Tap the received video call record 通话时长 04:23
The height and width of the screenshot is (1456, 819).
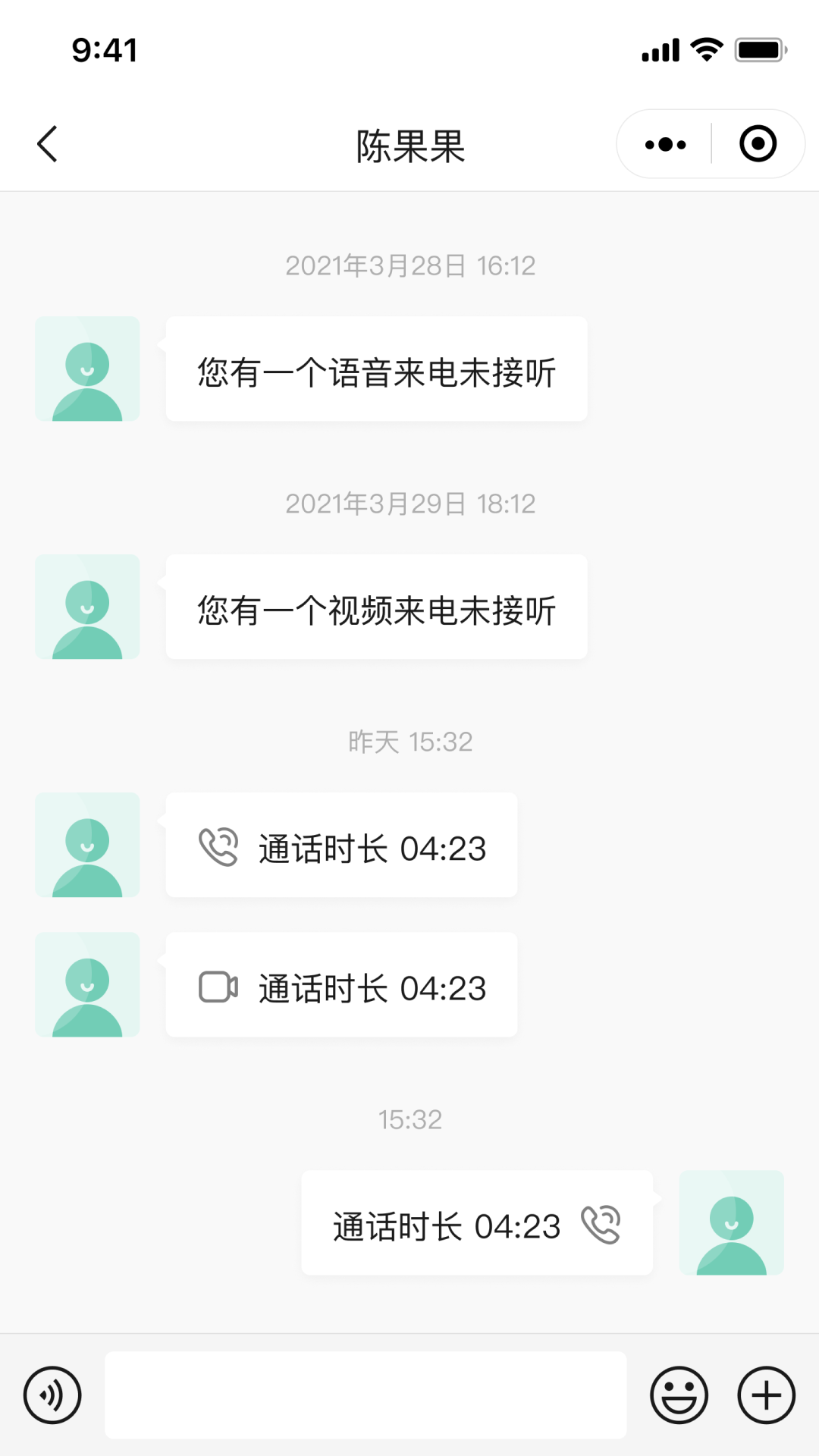[x=341, y=985]
